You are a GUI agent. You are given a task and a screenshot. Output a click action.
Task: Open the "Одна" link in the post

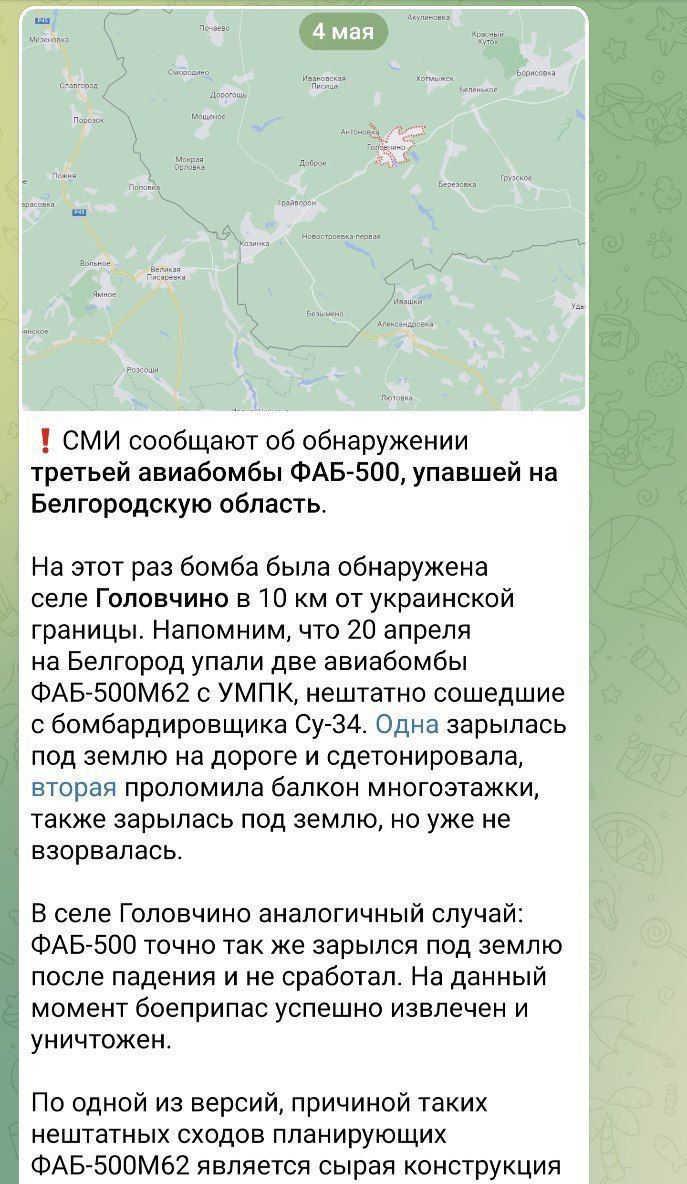(x=406, y=723)
